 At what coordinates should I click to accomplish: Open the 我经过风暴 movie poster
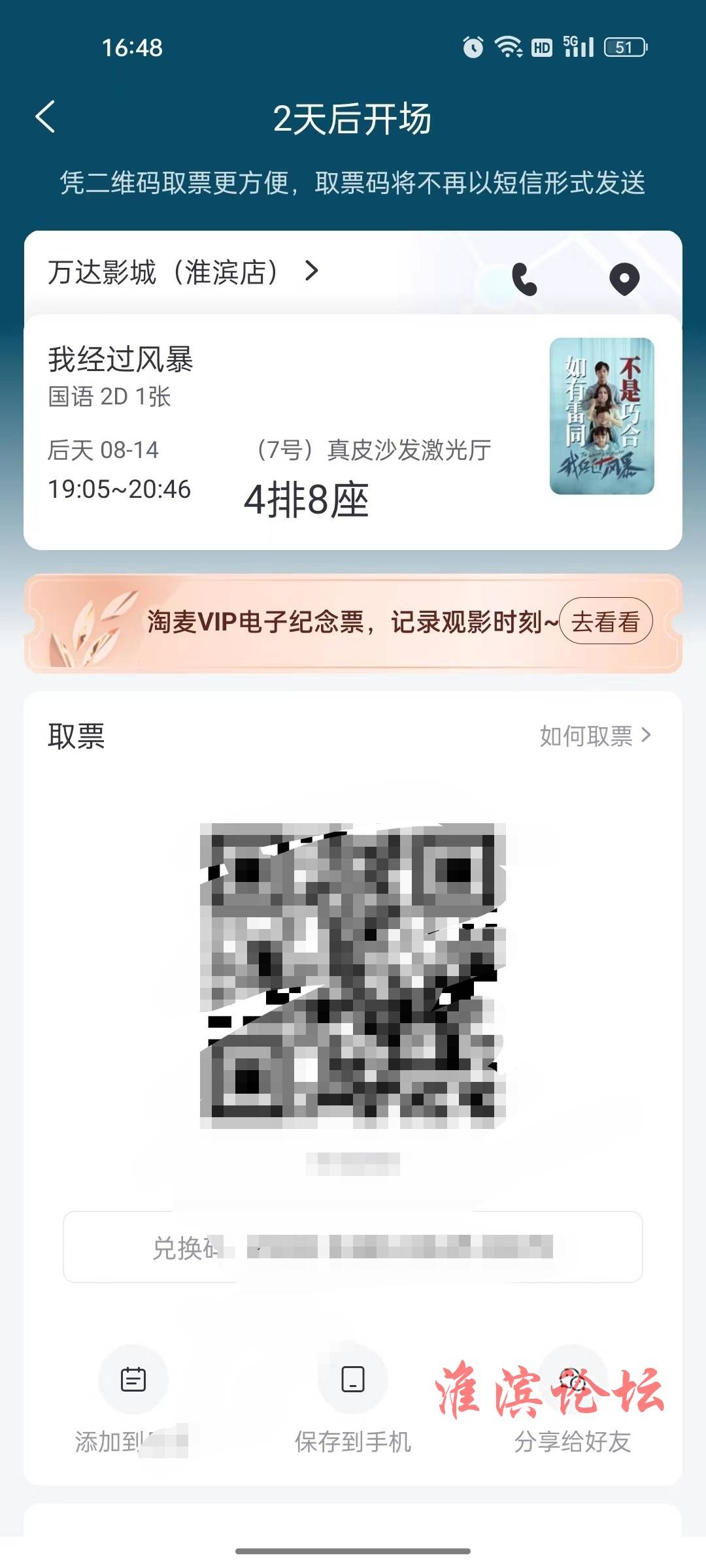coord(601,416)
